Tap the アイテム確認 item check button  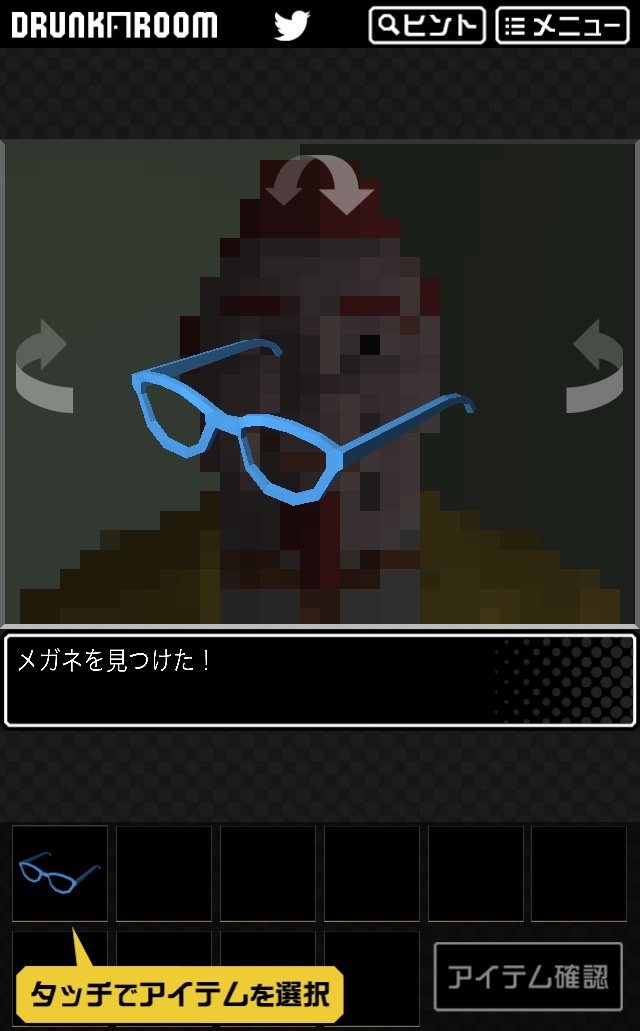point(528,976)
